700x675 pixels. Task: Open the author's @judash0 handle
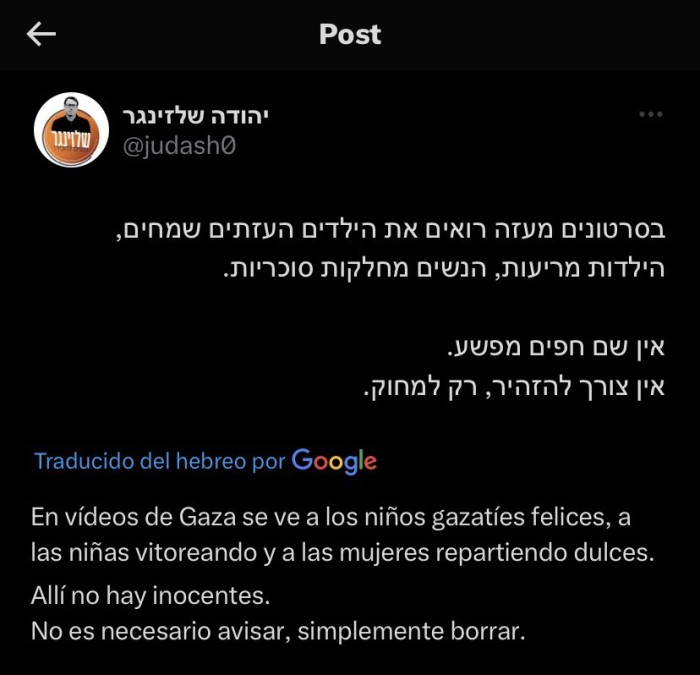(179, 147)
